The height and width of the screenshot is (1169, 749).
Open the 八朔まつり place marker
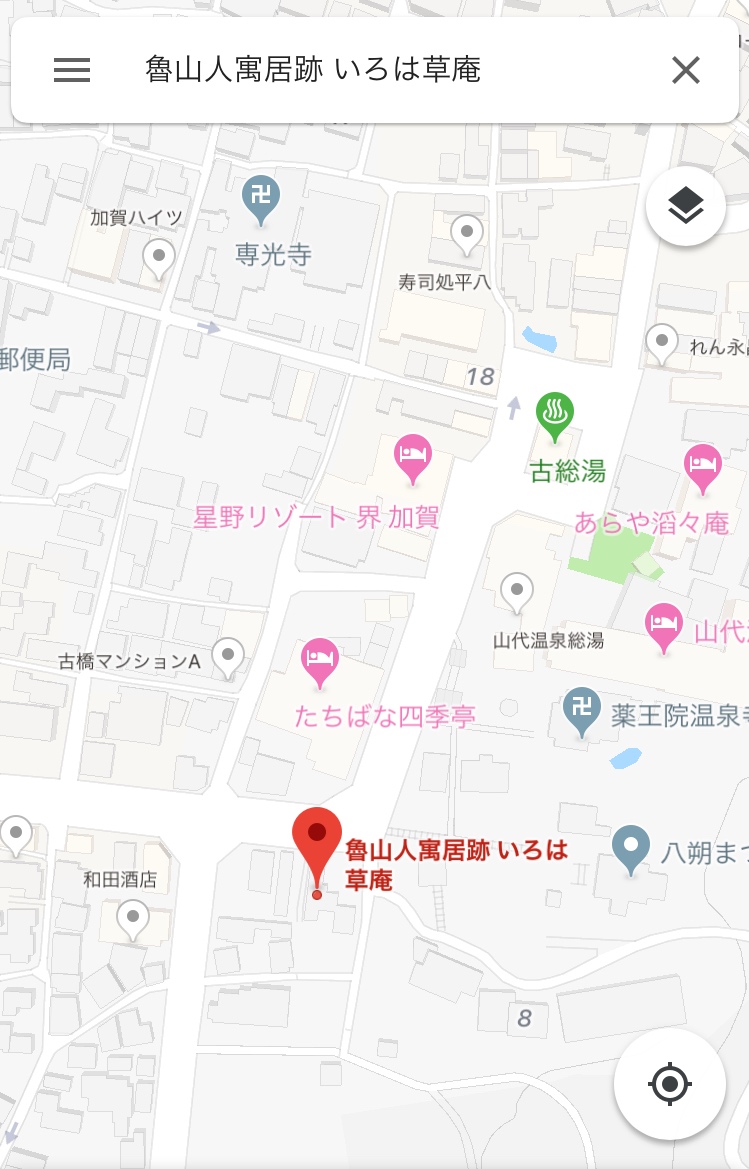point(630,848)
